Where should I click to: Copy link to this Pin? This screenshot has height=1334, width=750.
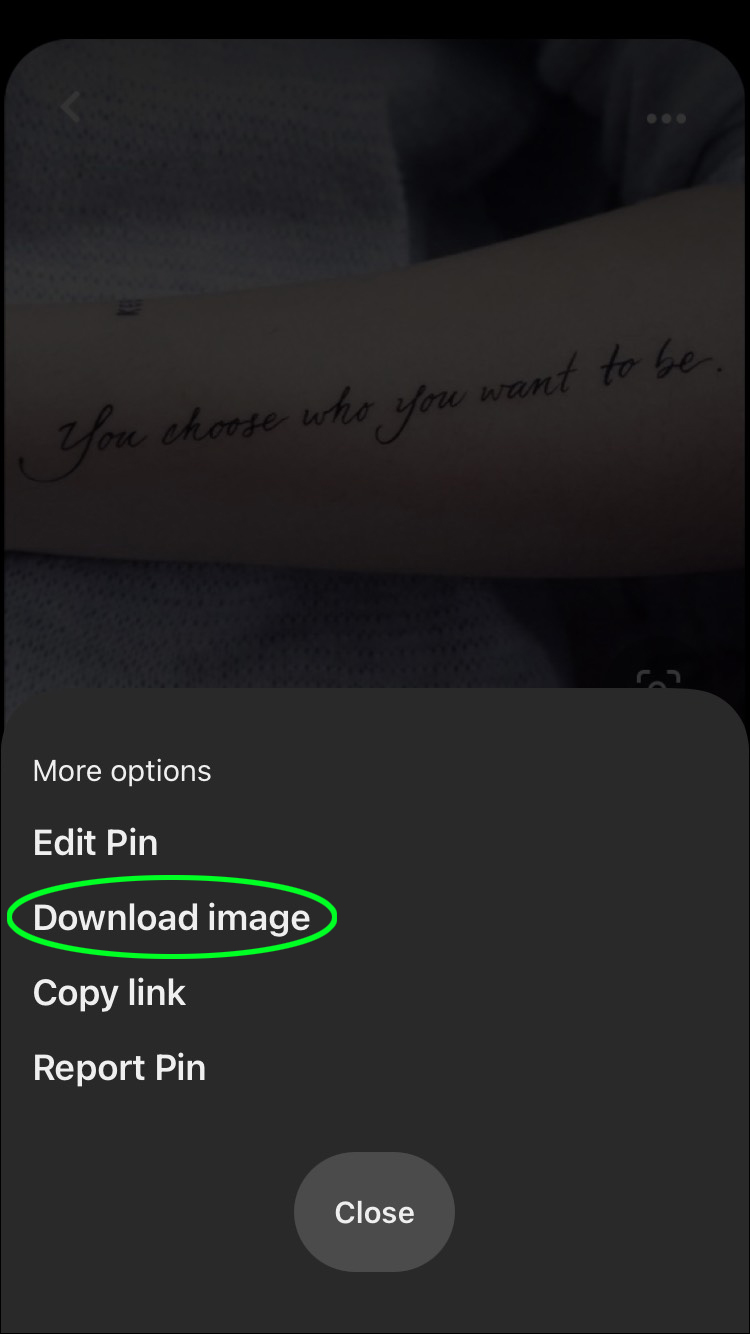tap(110, 993)
